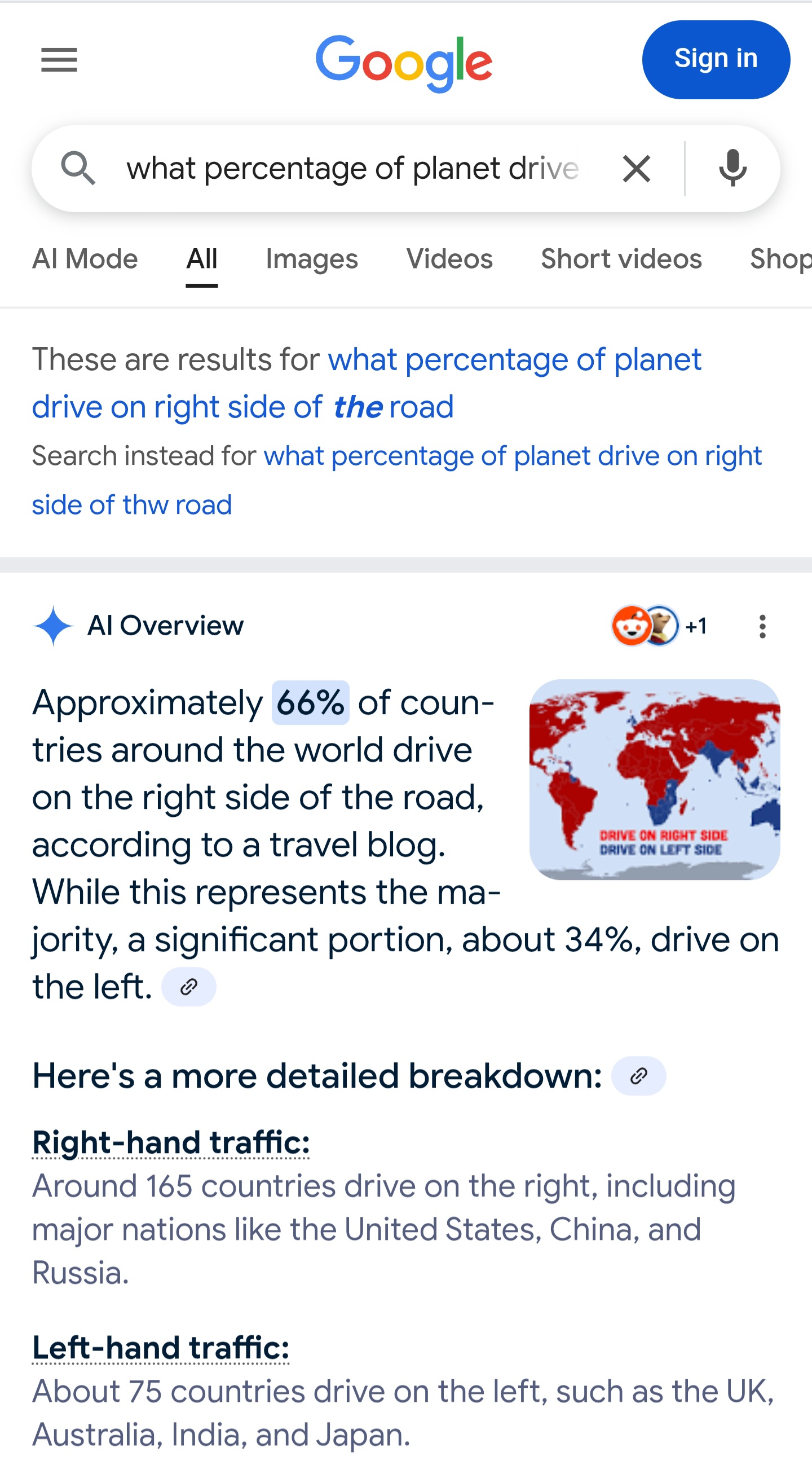
Task: Switch to the AI Mode tab
Action: (85, 259)
